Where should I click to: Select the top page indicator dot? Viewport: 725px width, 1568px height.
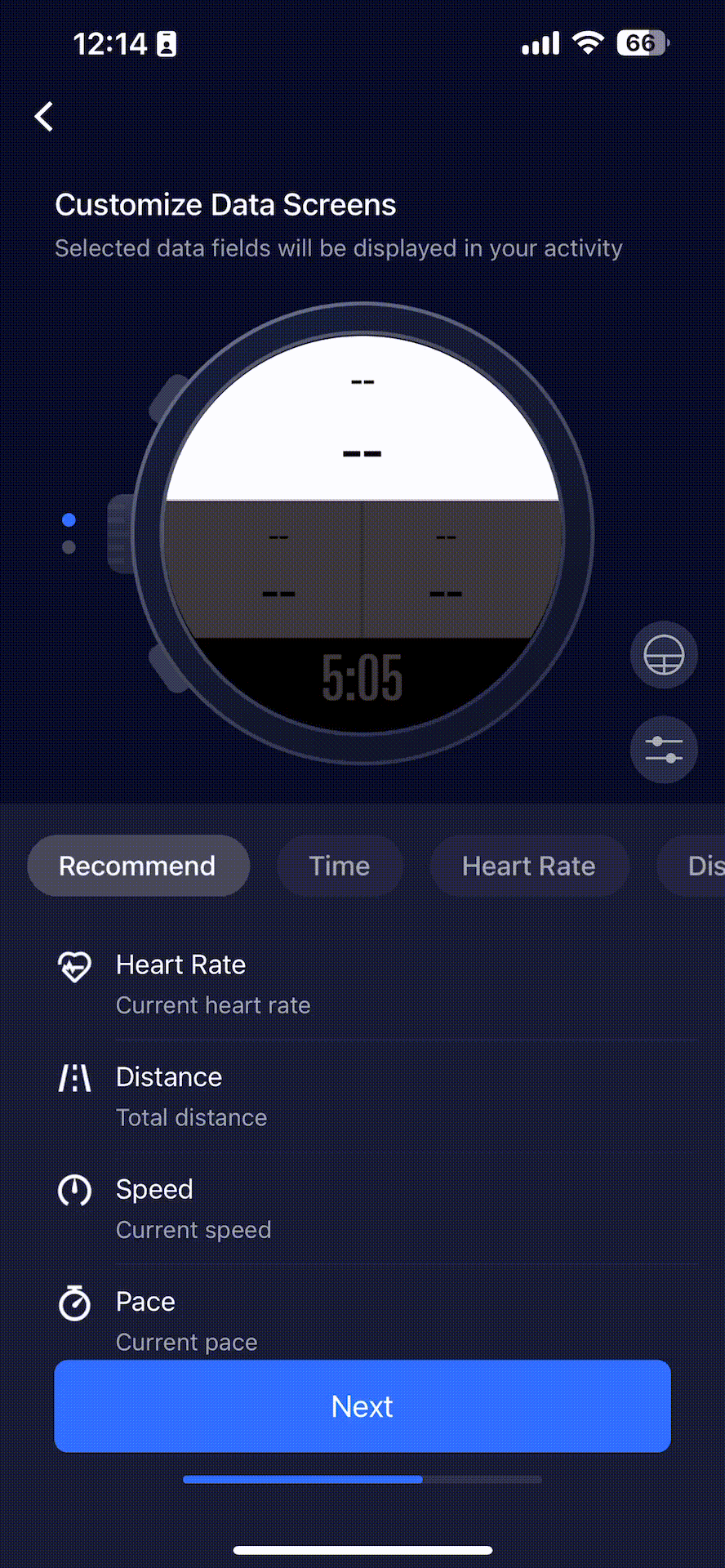click(x=69, y=519)
